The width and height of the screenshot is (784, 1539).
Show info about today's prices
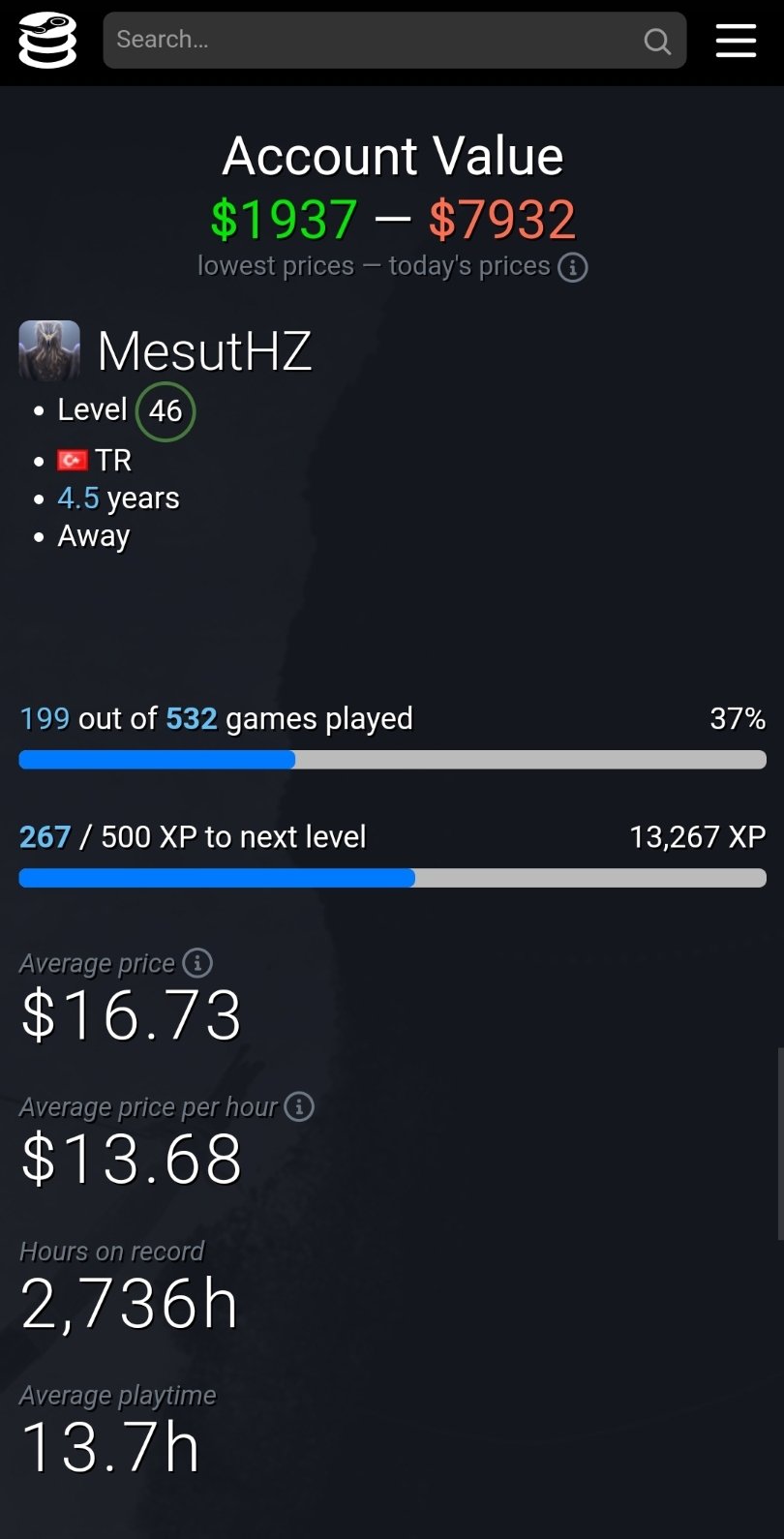tap(573, 267)
